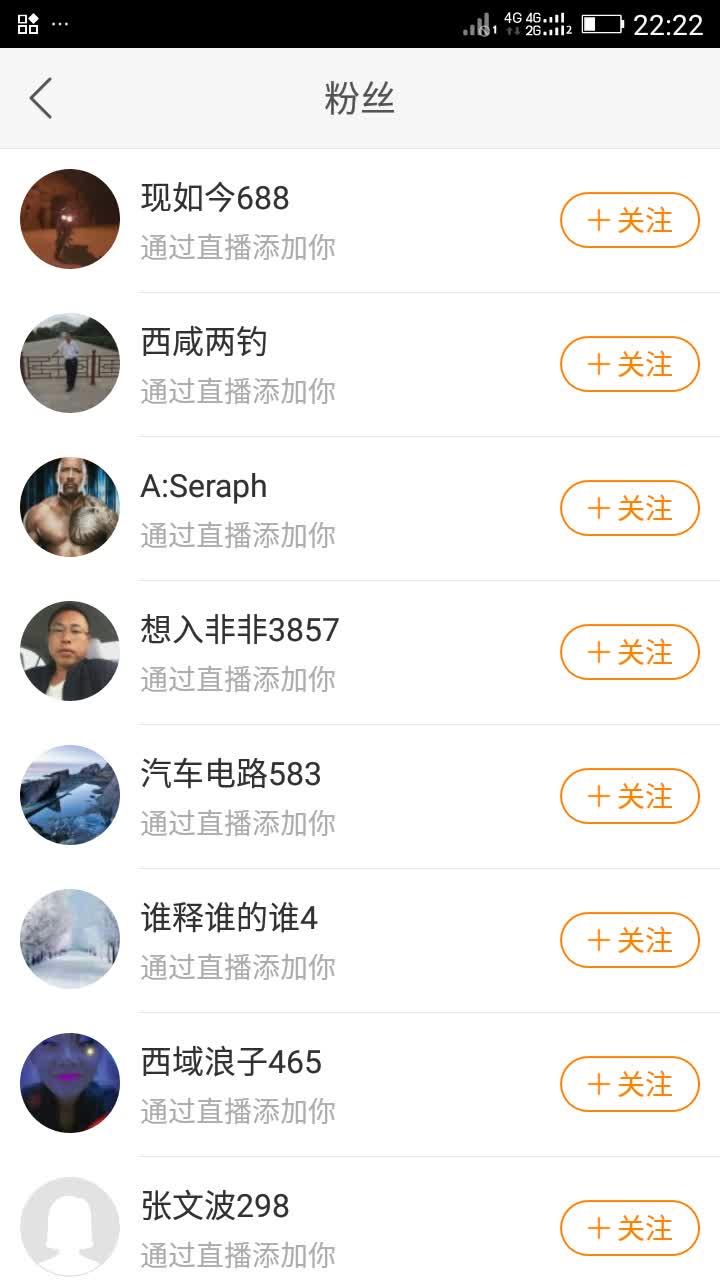Viewport: 720px width, 1280px height.
Task: Tap the 粉丝 title at the top
Action: tap(360, 99)
